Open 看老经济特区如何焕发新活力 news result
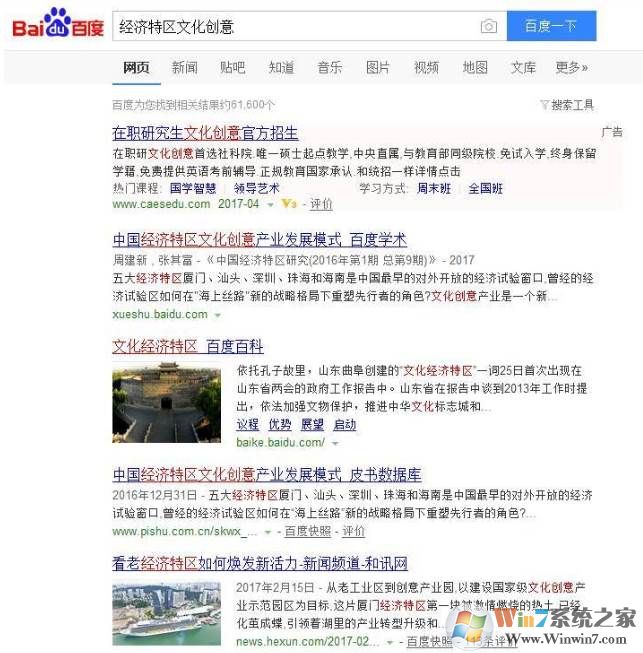The height and width of the screenshot is (653, 643). coord(260,564)
